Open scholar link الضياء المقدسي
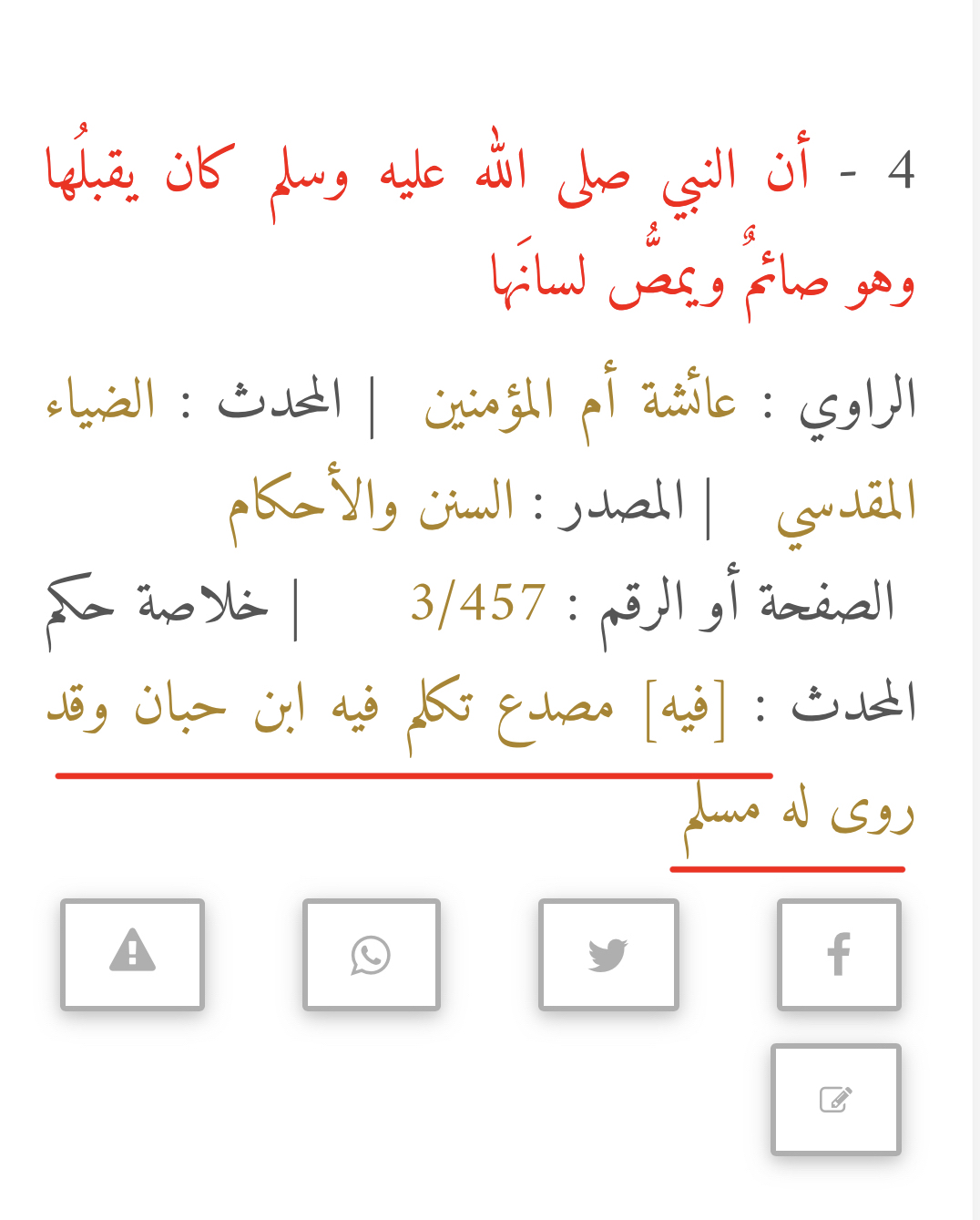Screen dimensions: 980x1220 (x=101, y=401)
